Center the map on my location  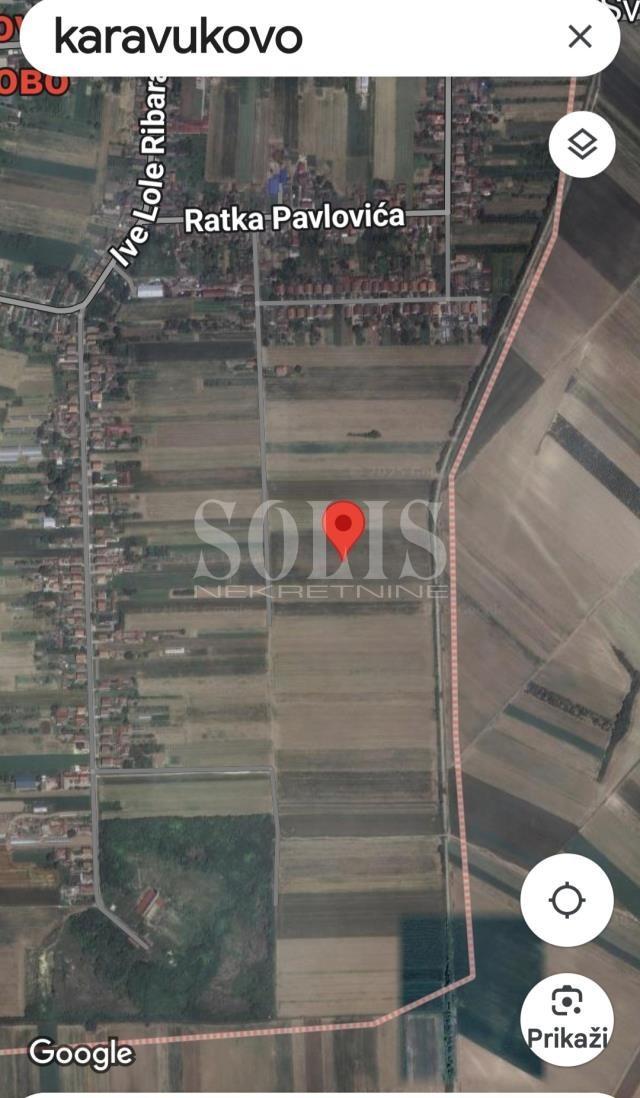point(567,900)
